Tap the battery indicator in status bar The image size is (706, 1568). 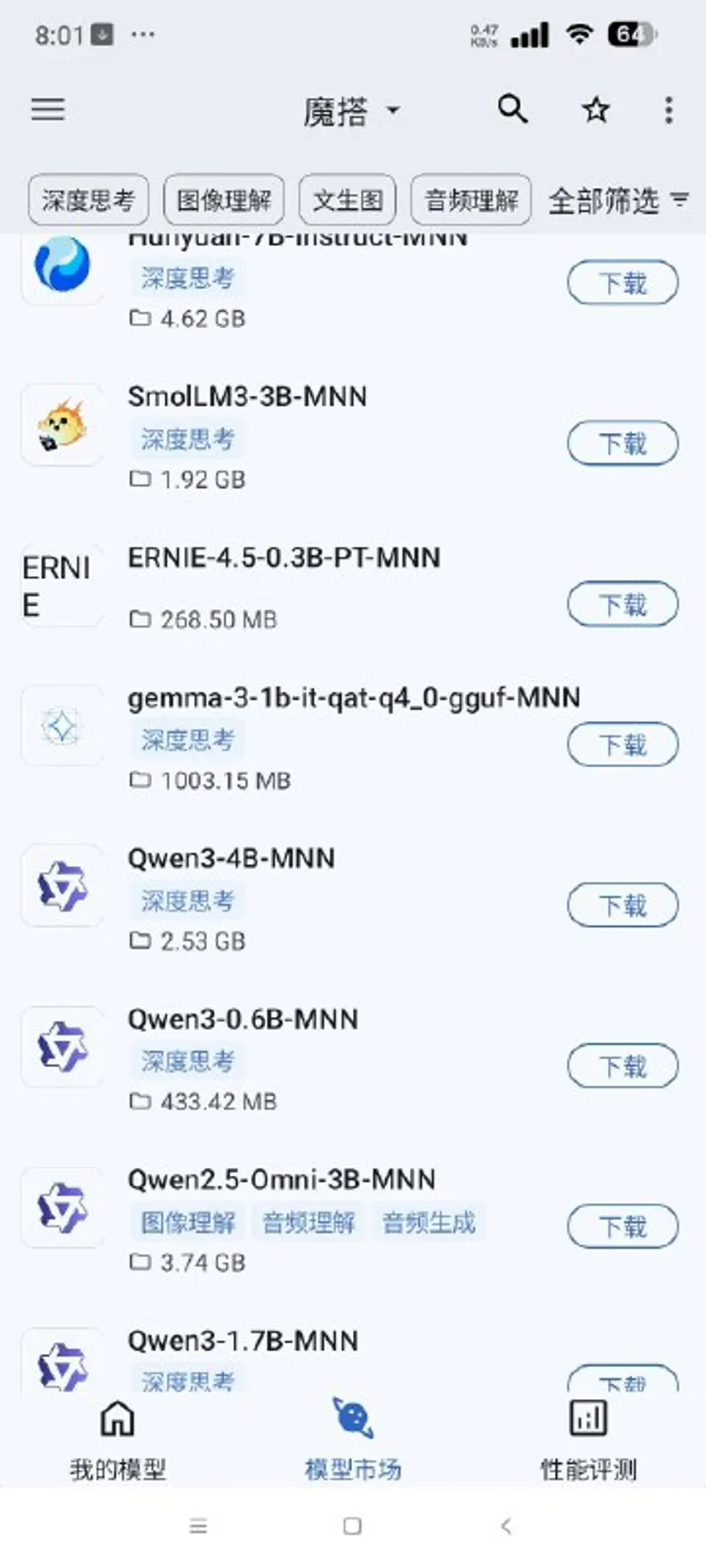tap(627, 34)
